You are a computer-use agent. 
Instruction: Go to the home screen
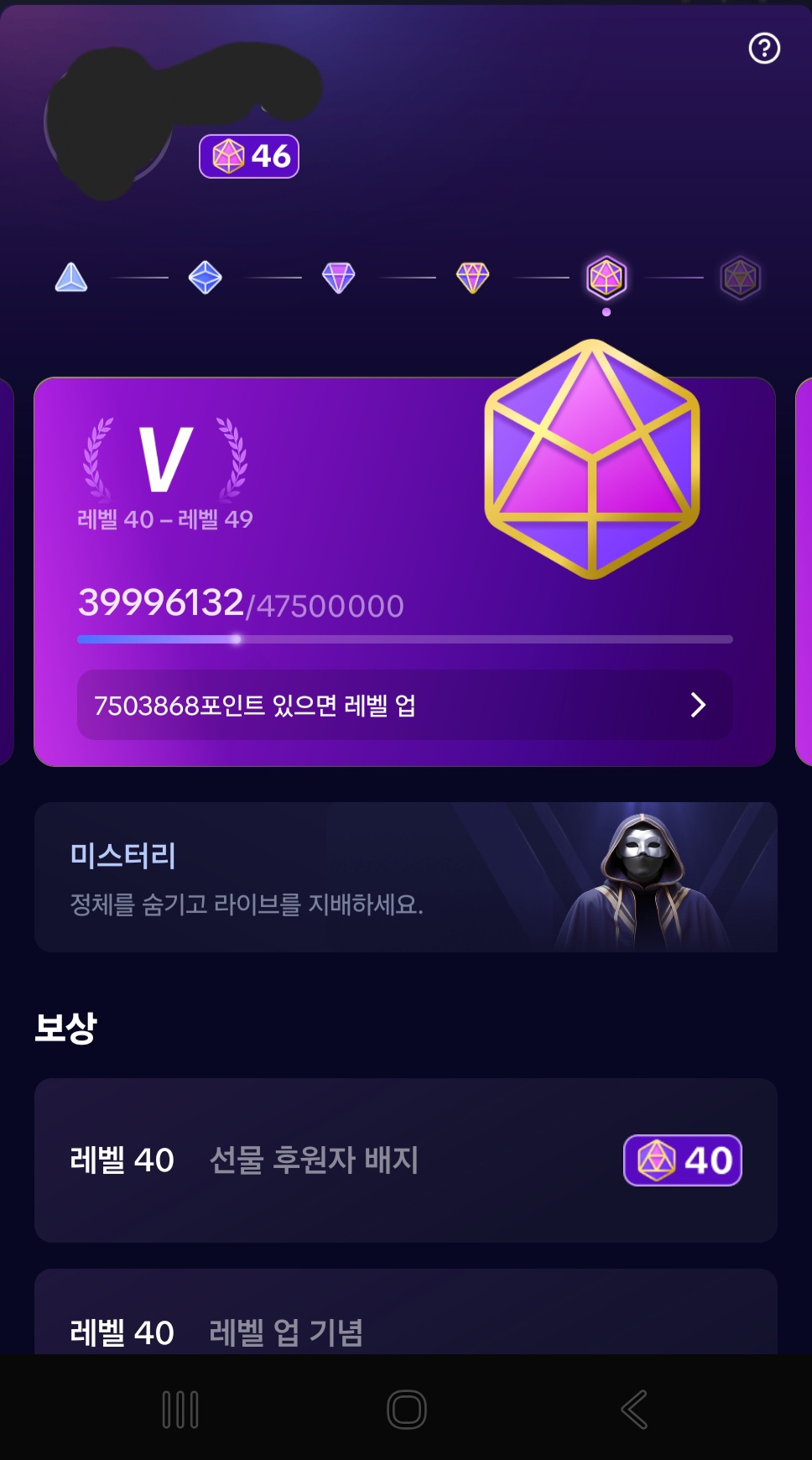(x=407, y=1409)
